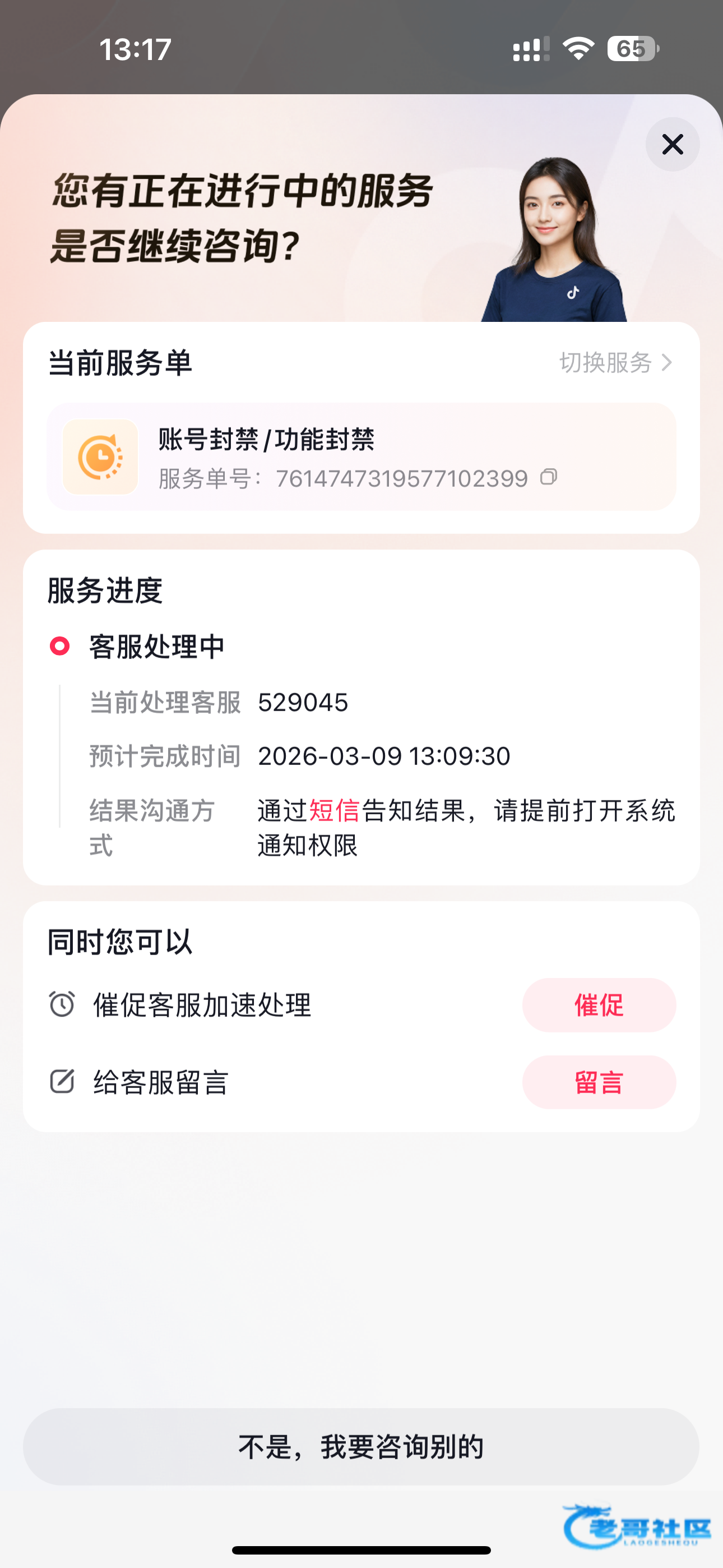Copy the service order number
723x1568 pixels.
pyautogui.click(x=549, y=477)
